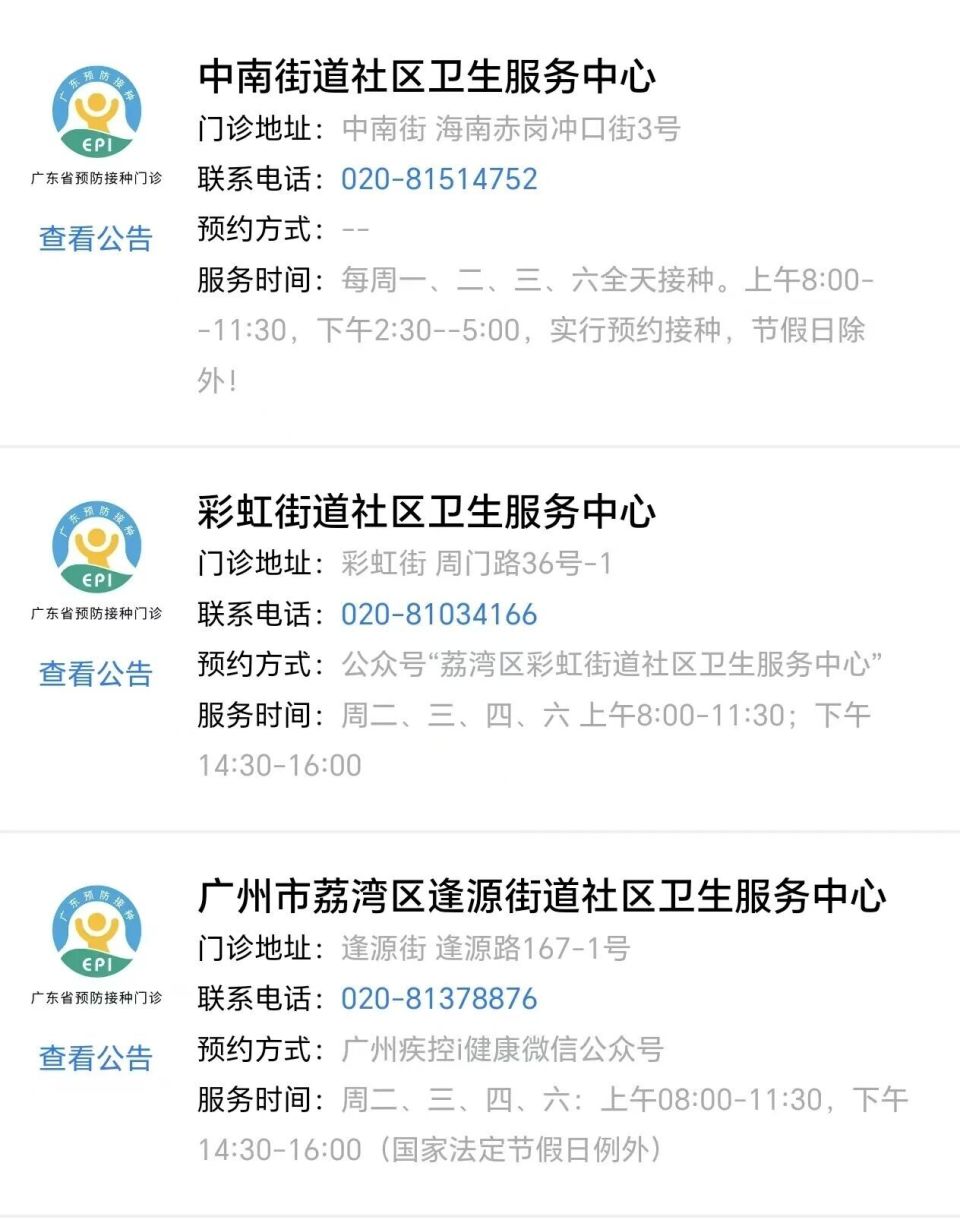Click the 广东省预防接种门诊 badge under the third logo
Screen dimensions: 960x1220
click(95, 999)
